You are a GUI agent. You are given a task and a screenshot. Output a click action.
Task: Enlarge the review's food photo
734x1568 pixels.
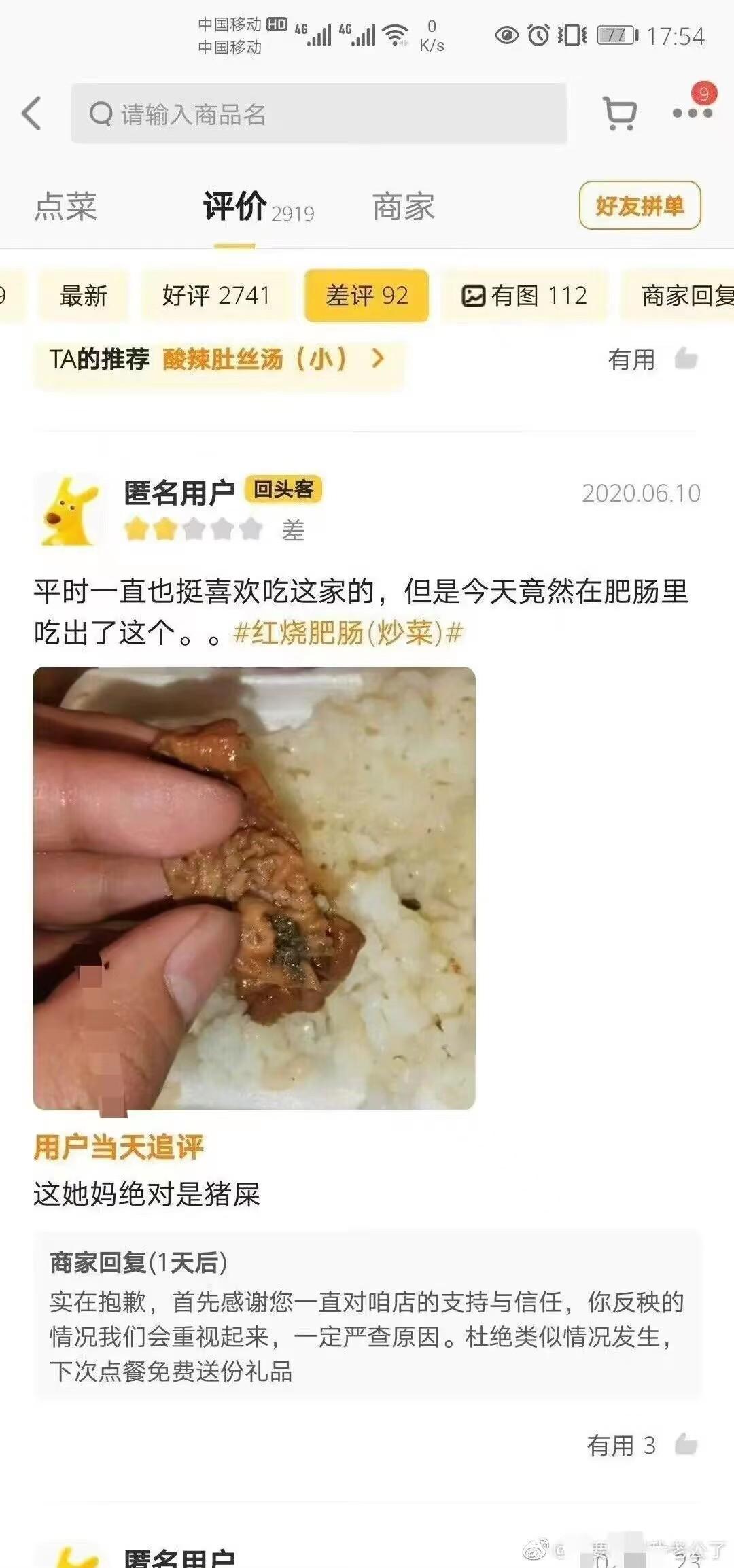click(254, 888)
